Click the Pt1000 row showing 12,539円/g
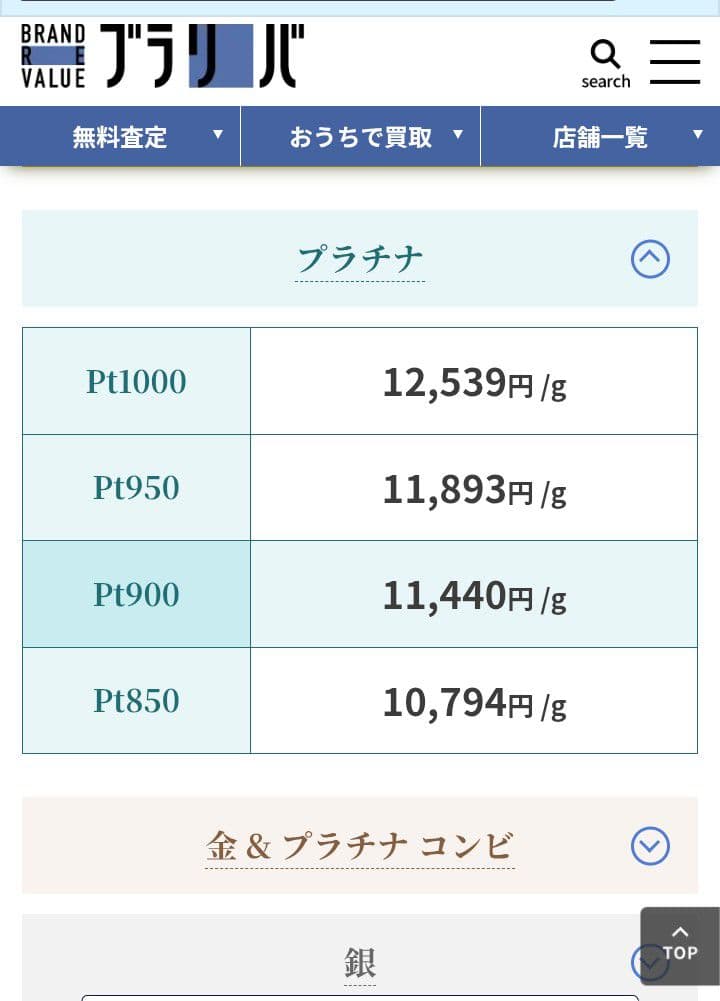 tap(360, 381)
